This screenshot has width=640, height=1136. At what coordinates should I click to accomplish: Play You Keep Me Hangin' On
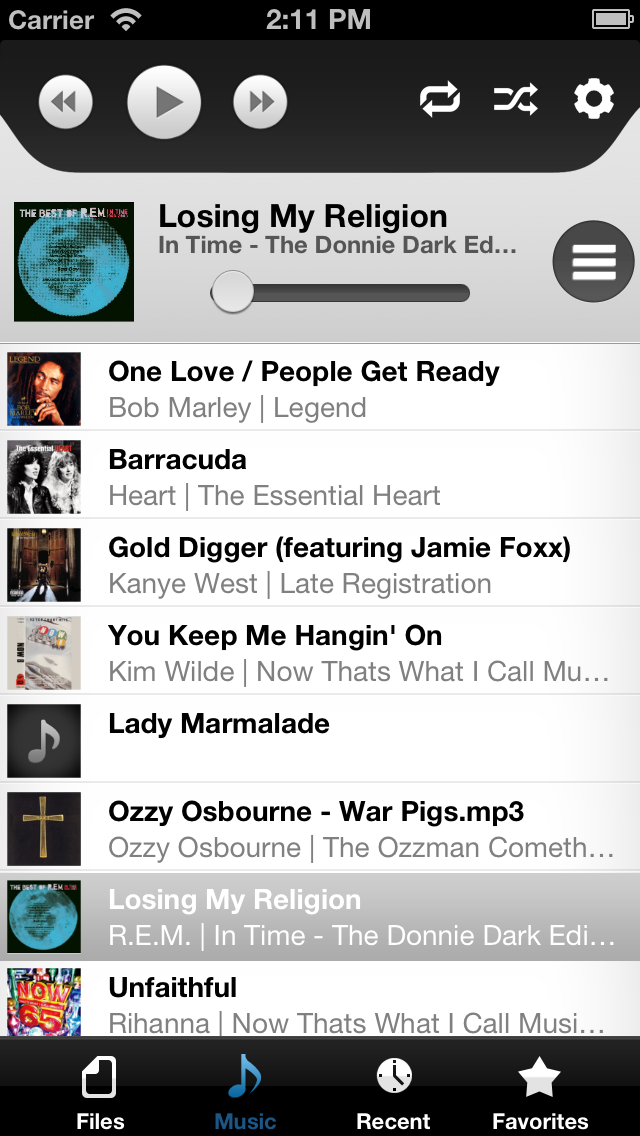[x=320, y=651]
